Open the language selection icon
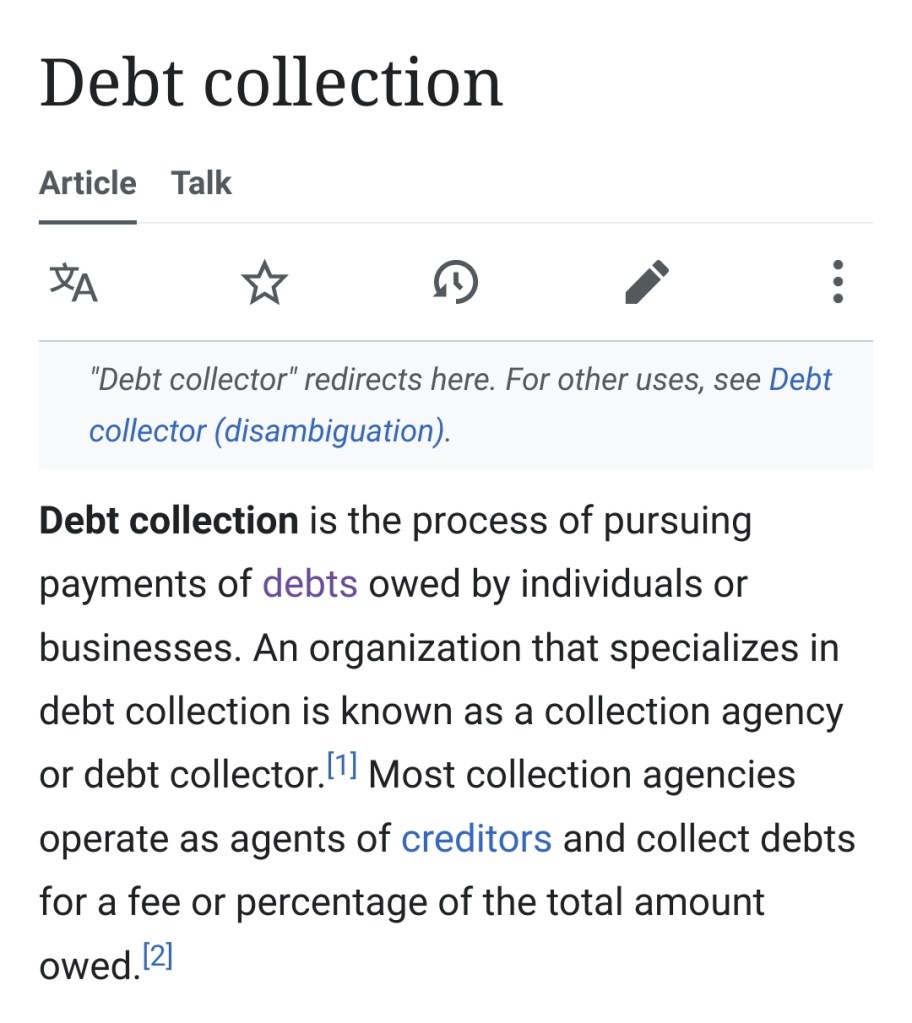 coord(74,283)
